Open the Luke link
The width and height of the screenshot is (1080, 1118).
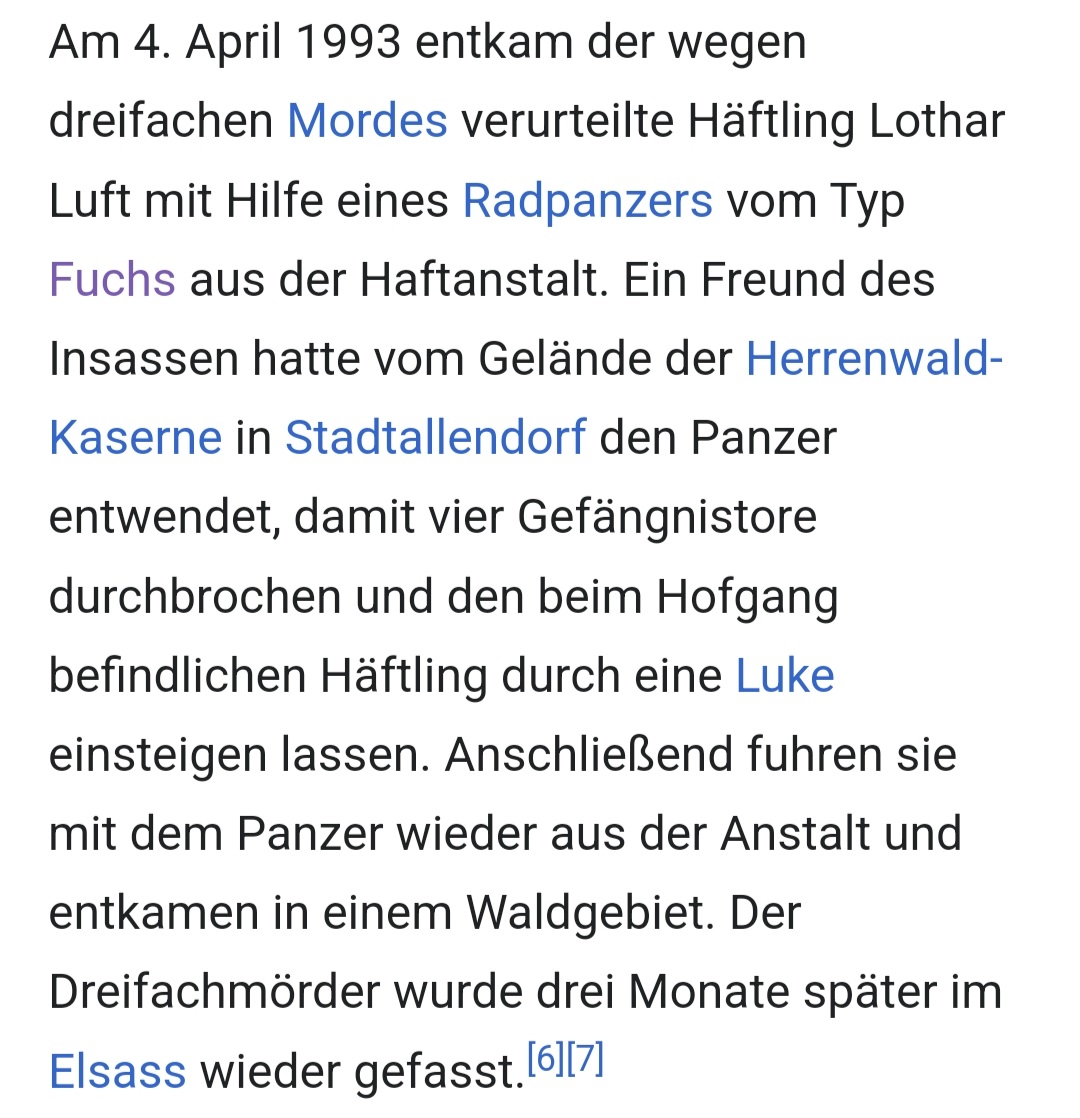pos(784,676)
